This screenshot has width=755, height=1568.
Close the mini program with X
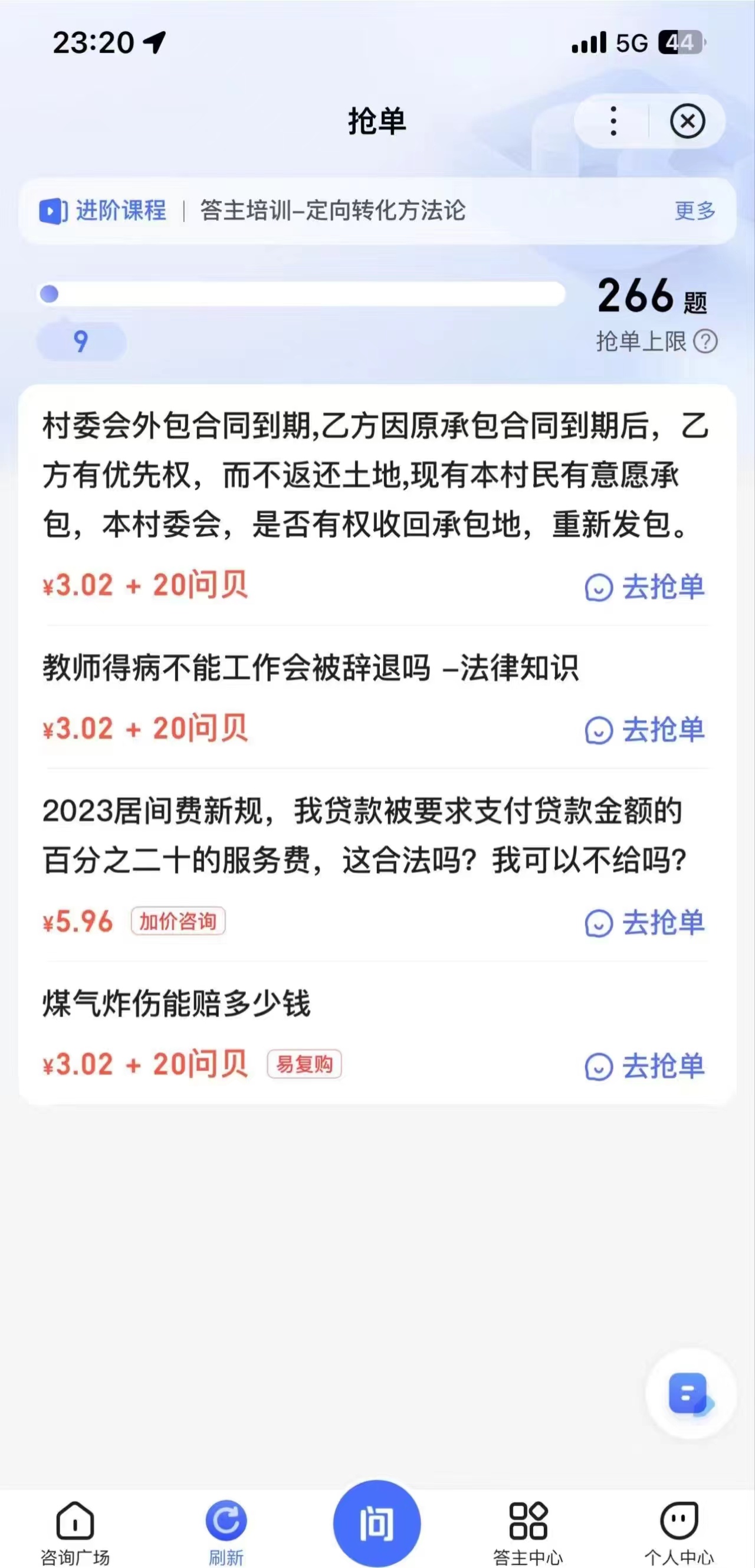coord(688,121)
